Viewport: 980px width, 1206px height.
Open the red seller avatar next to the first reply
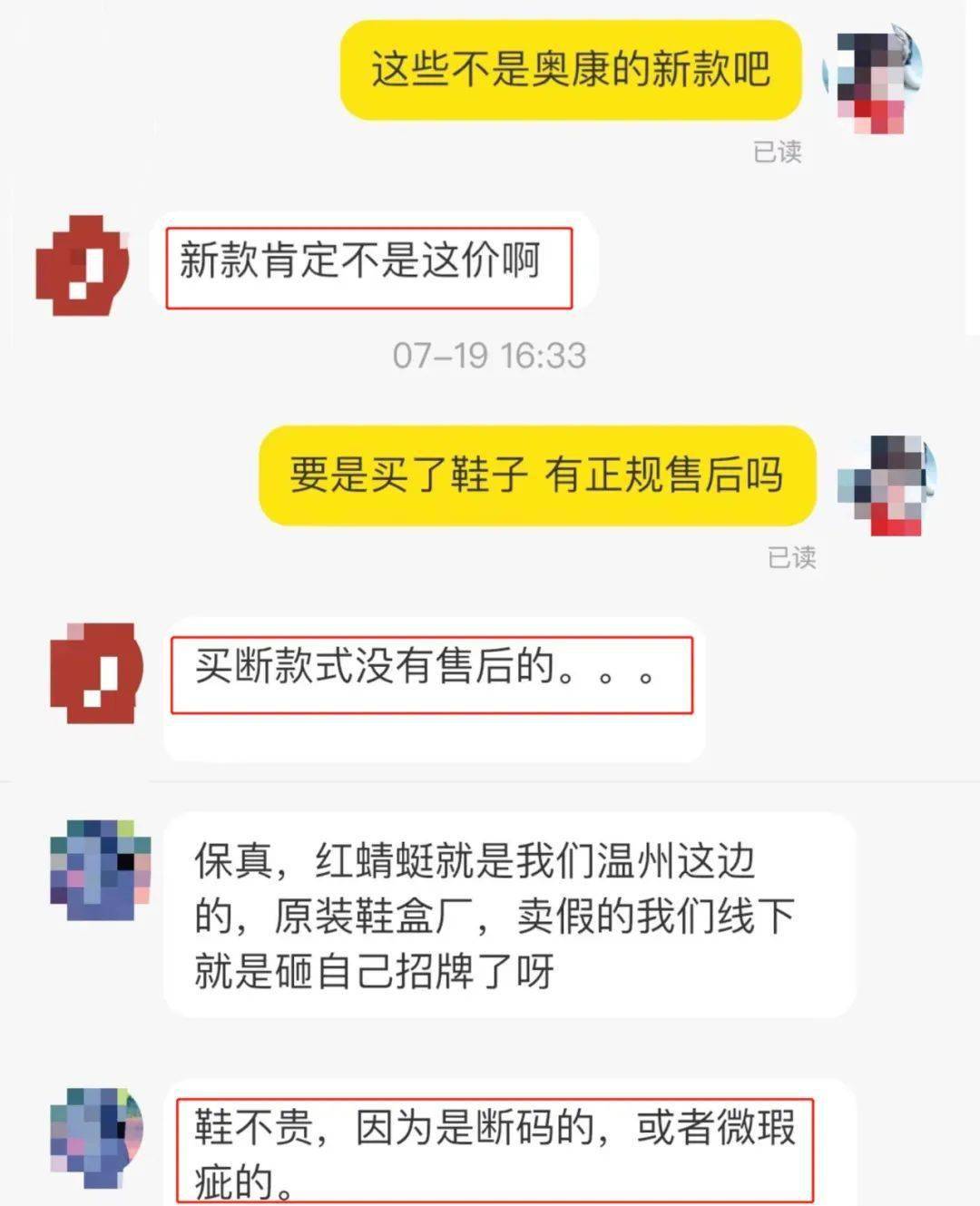click(x=84, y=266)
